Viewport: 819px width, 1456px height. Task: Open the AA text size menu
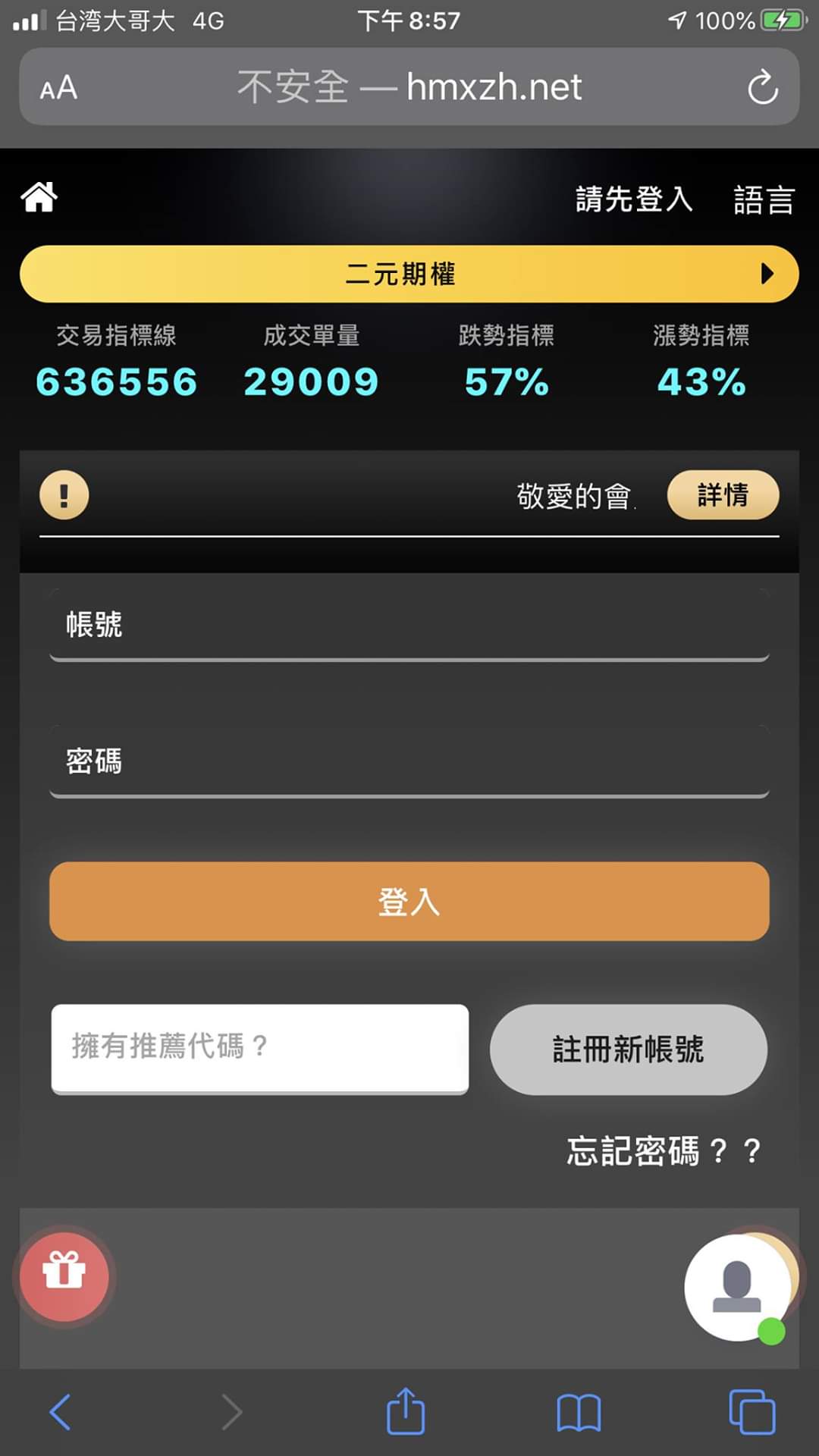[58, 88]
